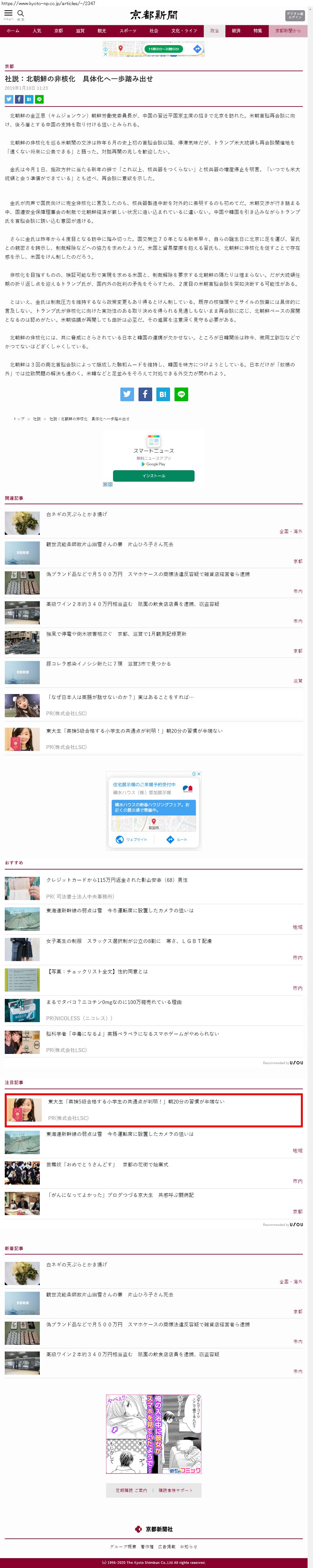This screenshot has height=1568, width=313.
Task: Open the 「がんになってよかった」 article
Action: [x=120, y=1194]
